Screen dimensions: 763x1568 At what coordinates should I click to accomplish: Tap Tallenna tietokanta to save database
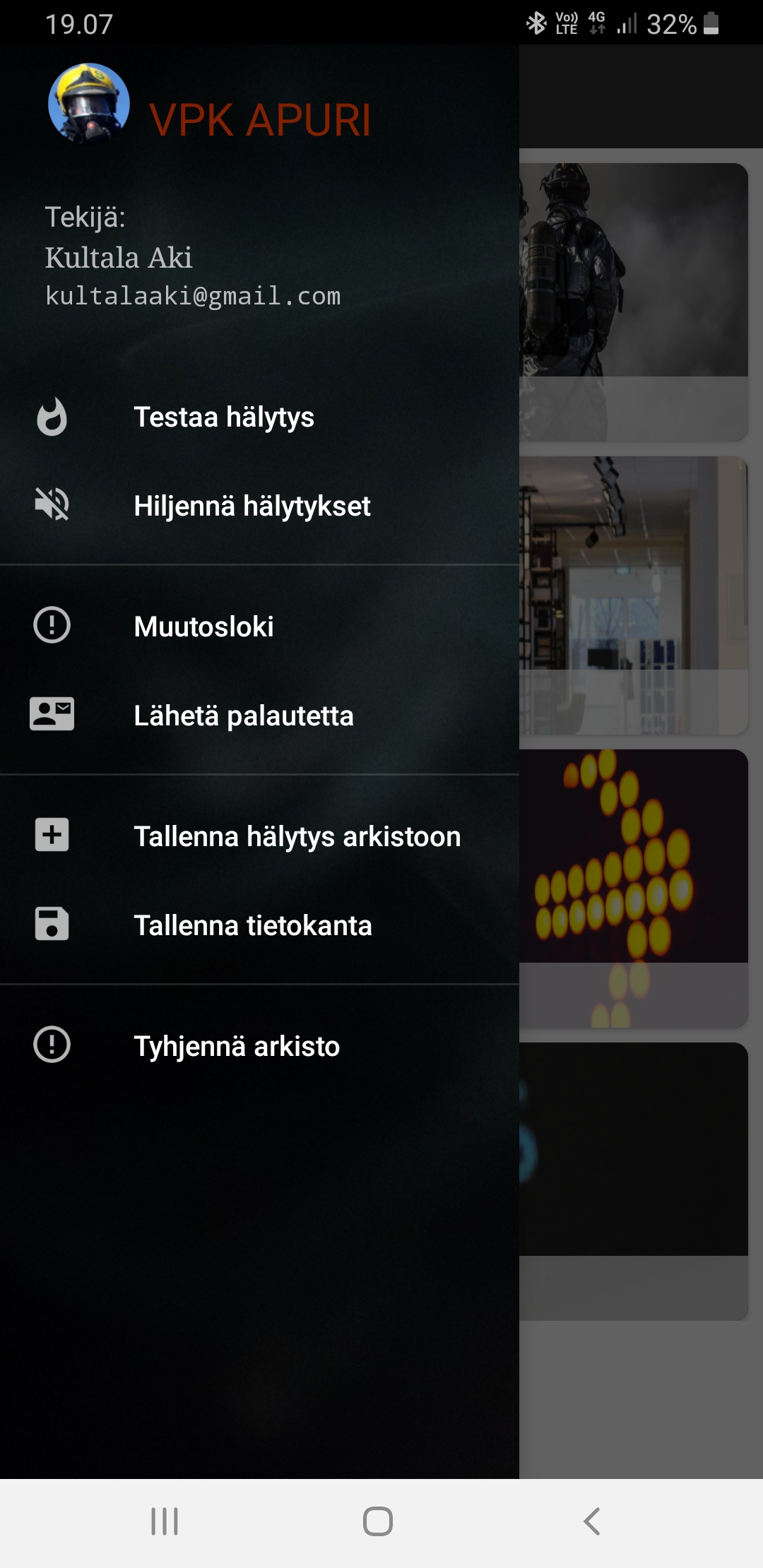[252, 925]
